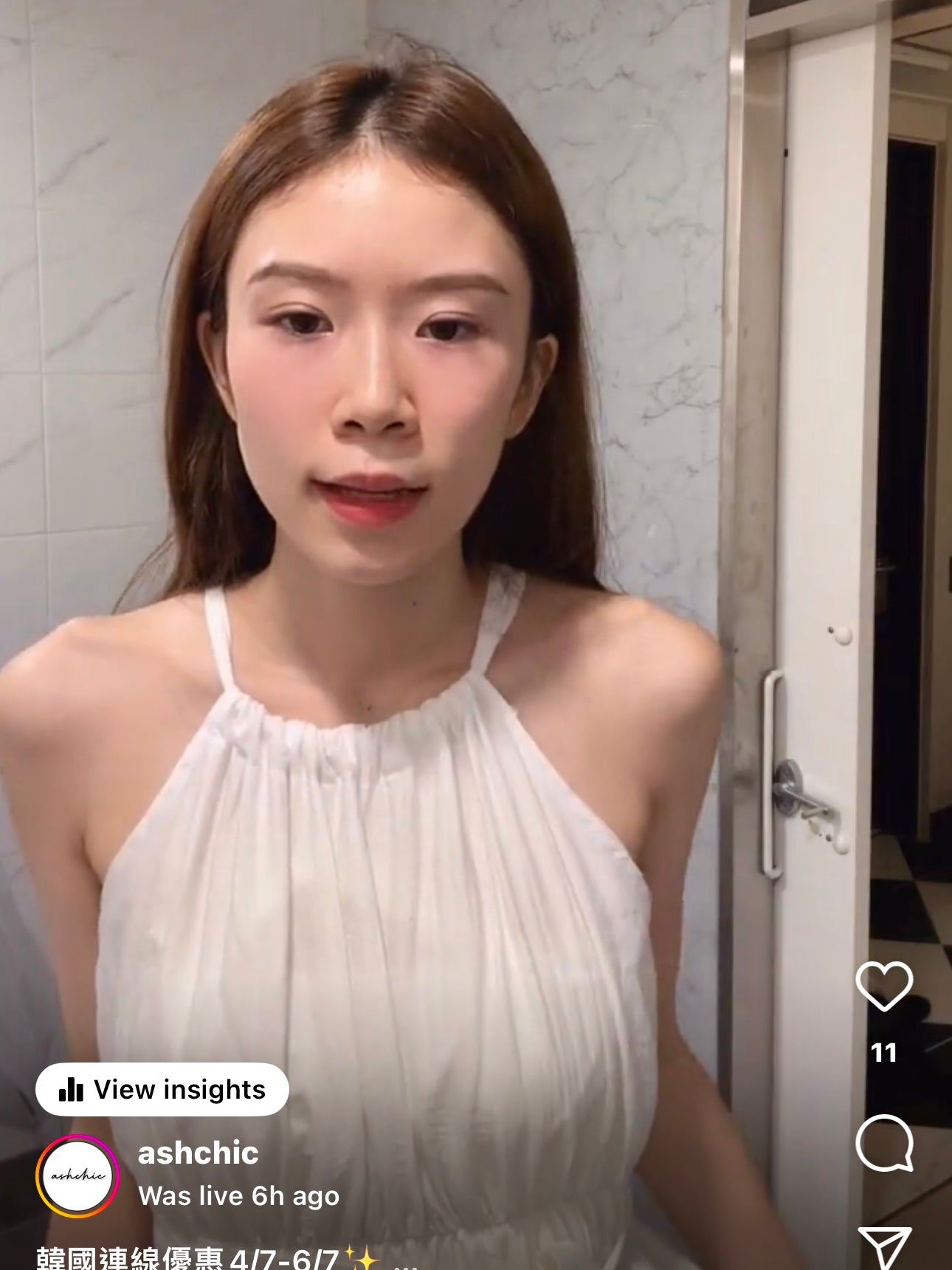Viewport: 952px width, 1270px height.
Task: Open the comments on this video
Action: 883,1142
